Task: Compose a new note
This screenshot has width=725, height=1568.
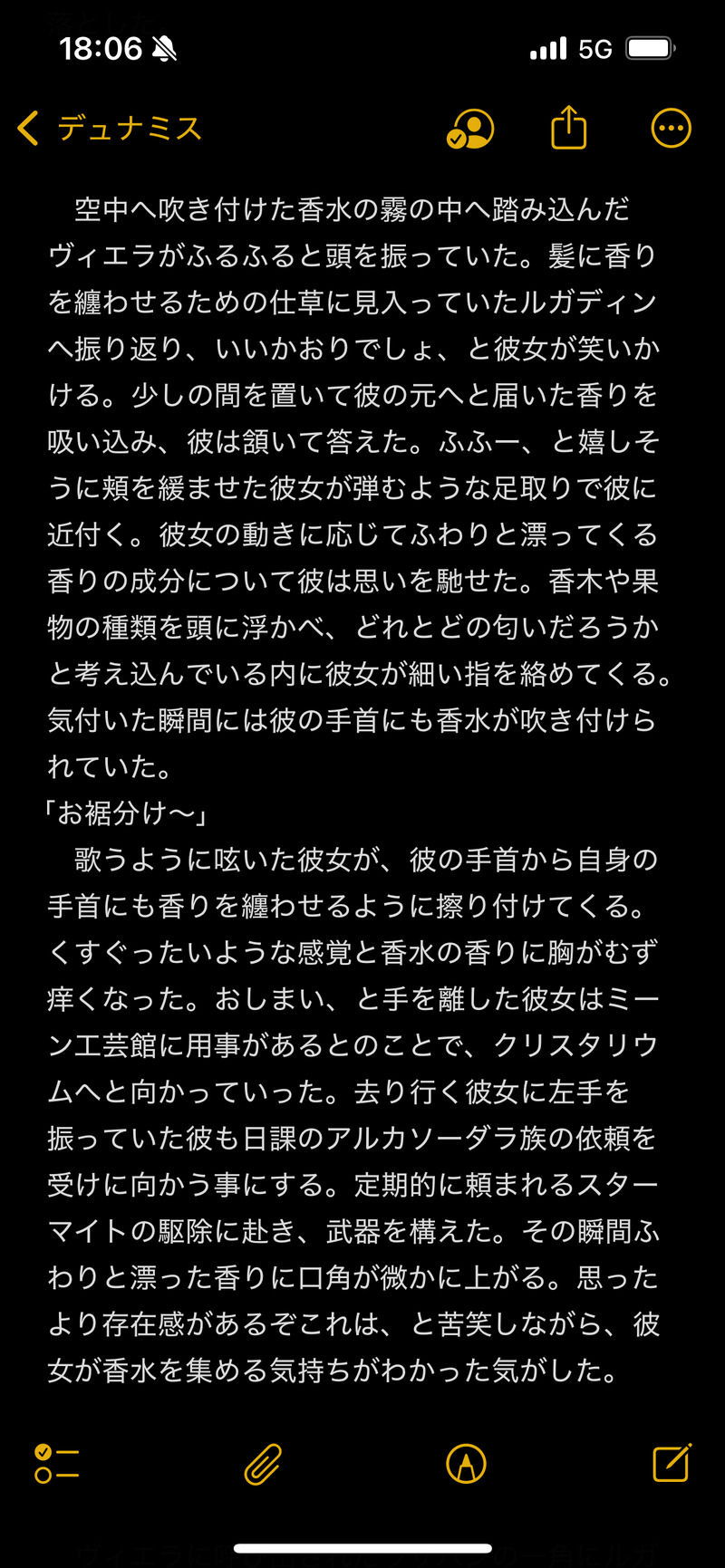Action: click(x=672, y=1462)
